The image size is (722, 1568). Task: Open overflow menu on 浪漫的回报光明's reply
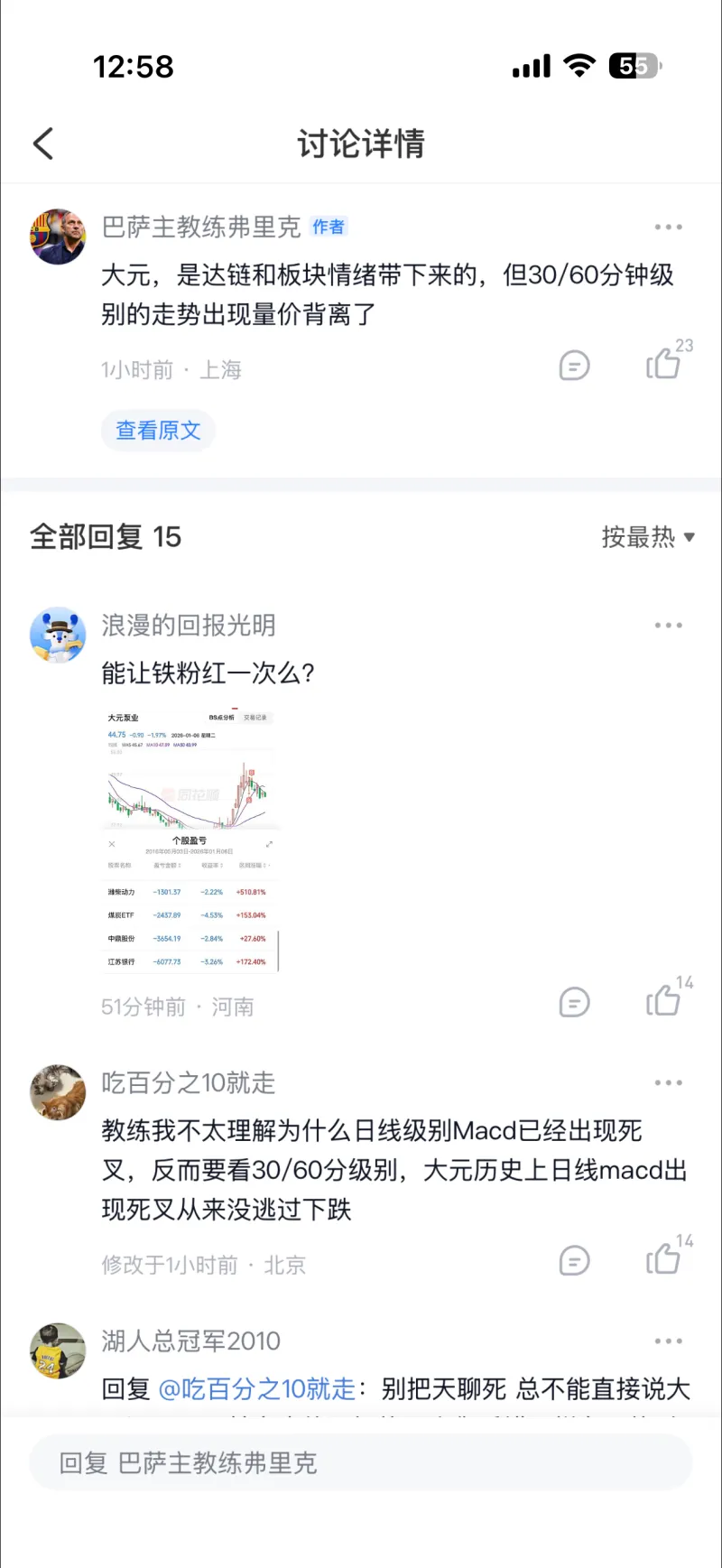(668, 626)
